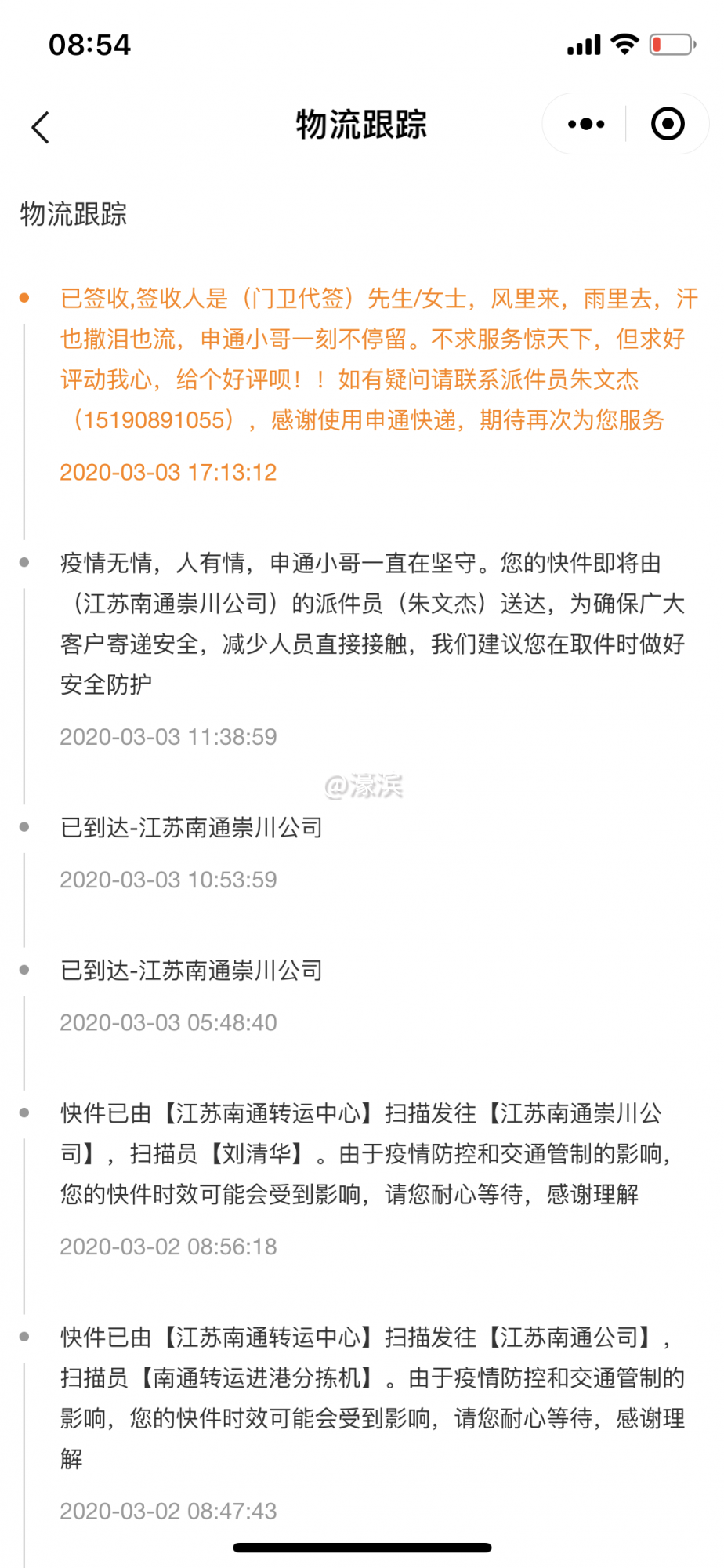Tap the gray dot beside the 疫情无情 entry

click(x=25, y=563)
